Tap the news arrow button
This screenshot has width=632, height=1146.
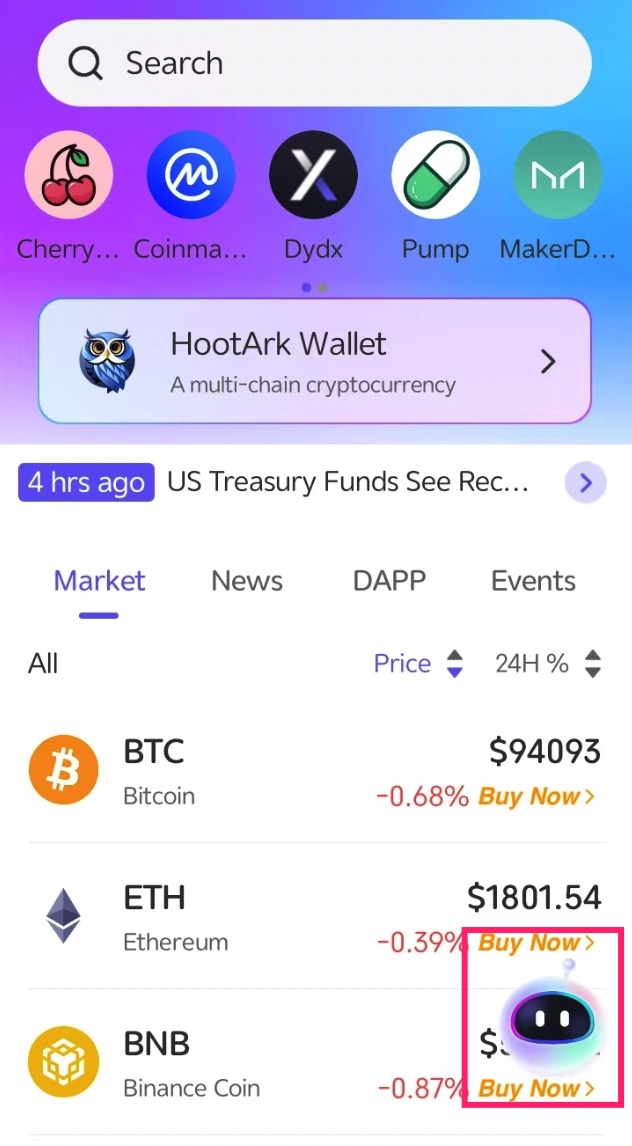(585, 483)
